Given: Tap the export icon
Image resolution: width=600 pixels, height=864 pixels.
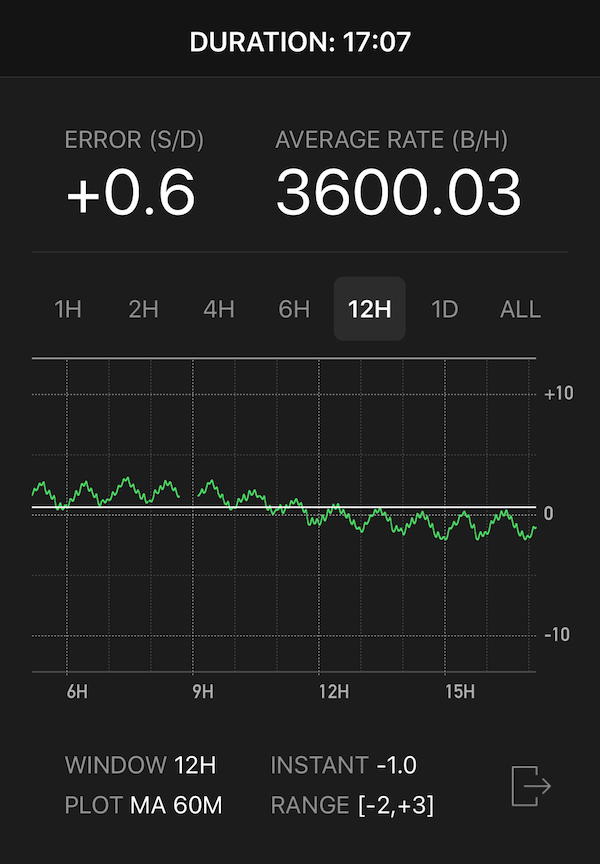Looking at the screenshot, I should [530, 785].
